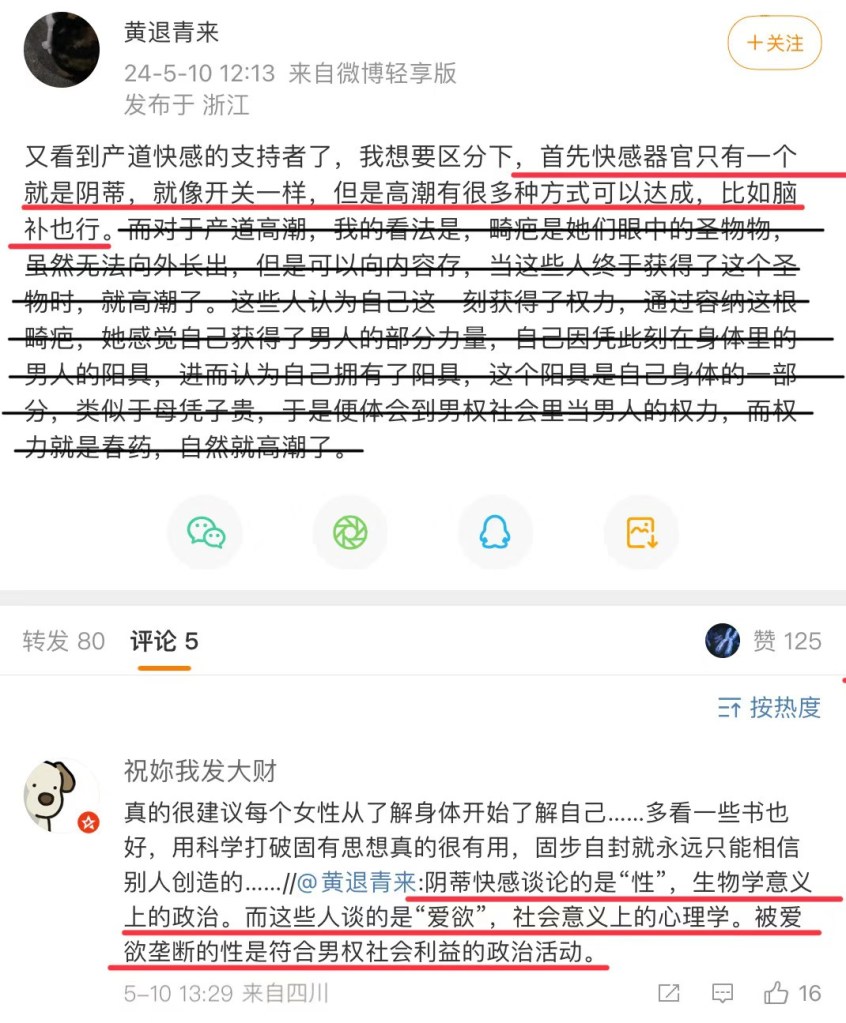Open 黄退青来's profile avatar
This screenshot has width=846, height=1023.
(61, 50)
